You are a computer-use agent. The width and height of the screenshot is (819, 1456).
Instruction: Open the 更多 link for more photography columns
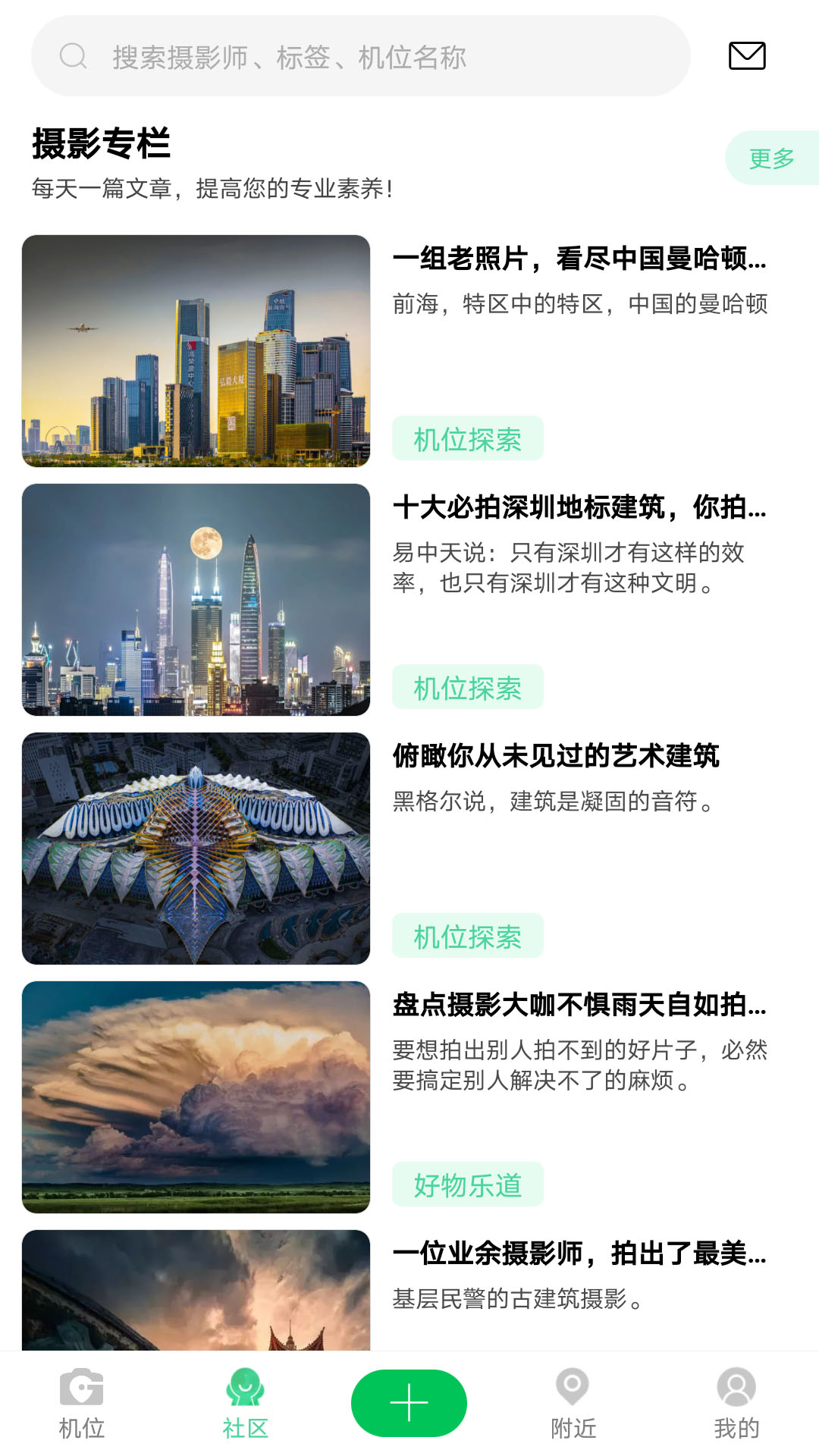pos(772,158)
